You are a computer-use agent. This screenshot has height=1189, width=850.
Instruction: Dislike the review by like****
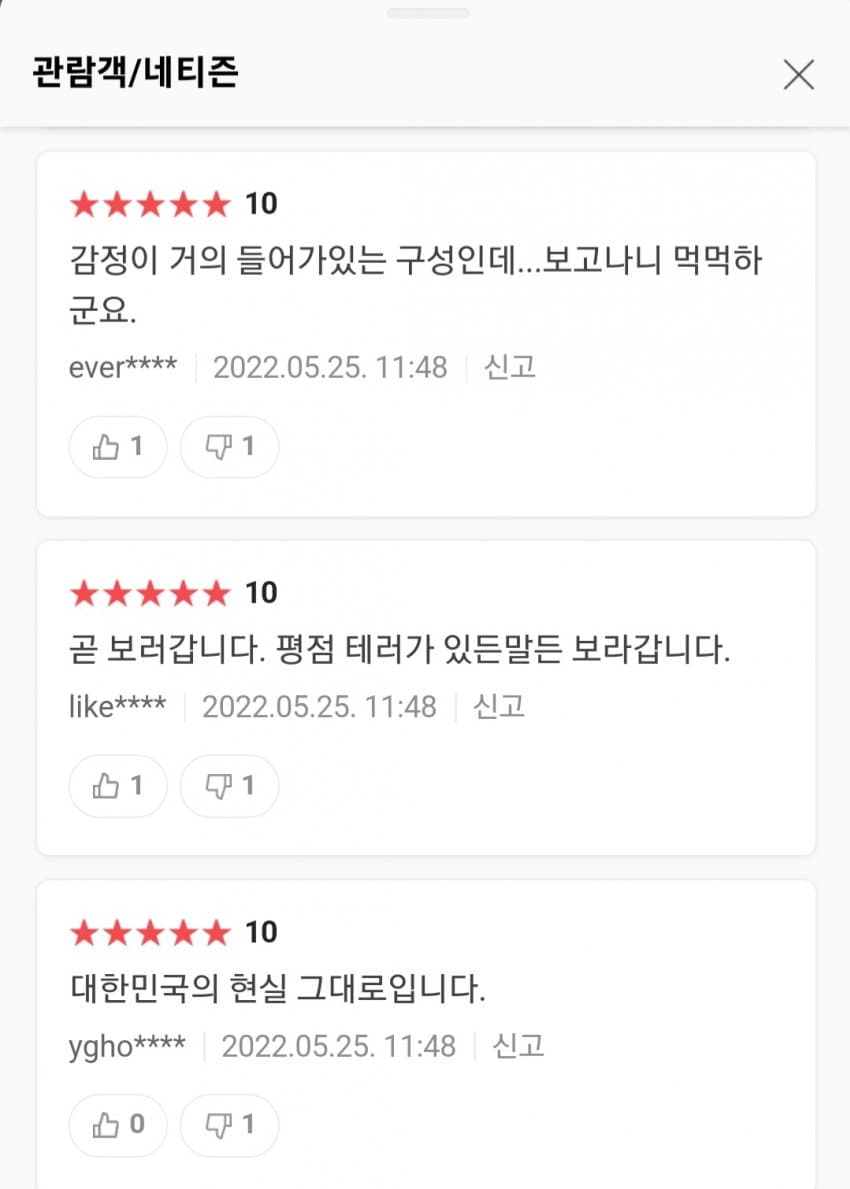(229, 786)
